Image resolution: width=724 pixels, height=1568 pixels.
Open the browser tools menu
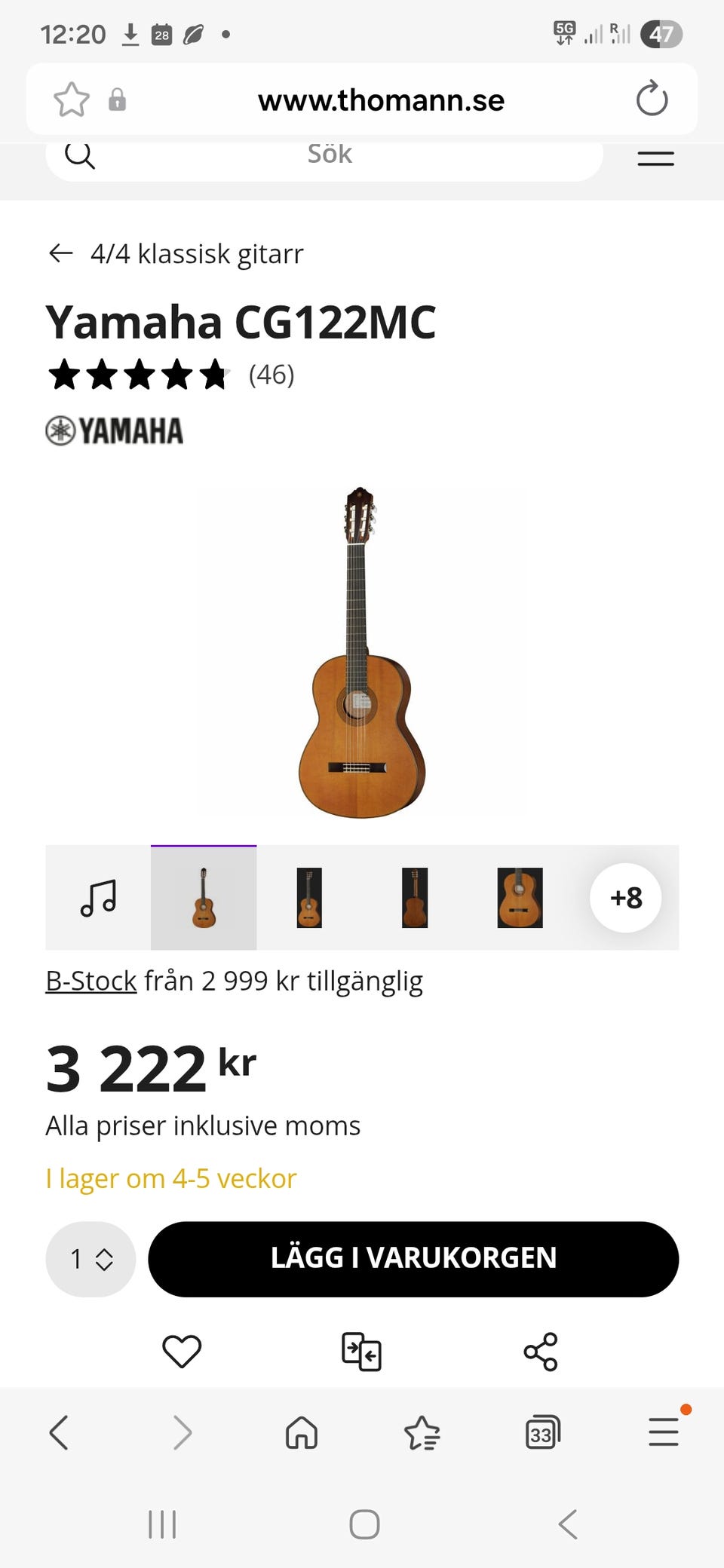point(664,1431)
